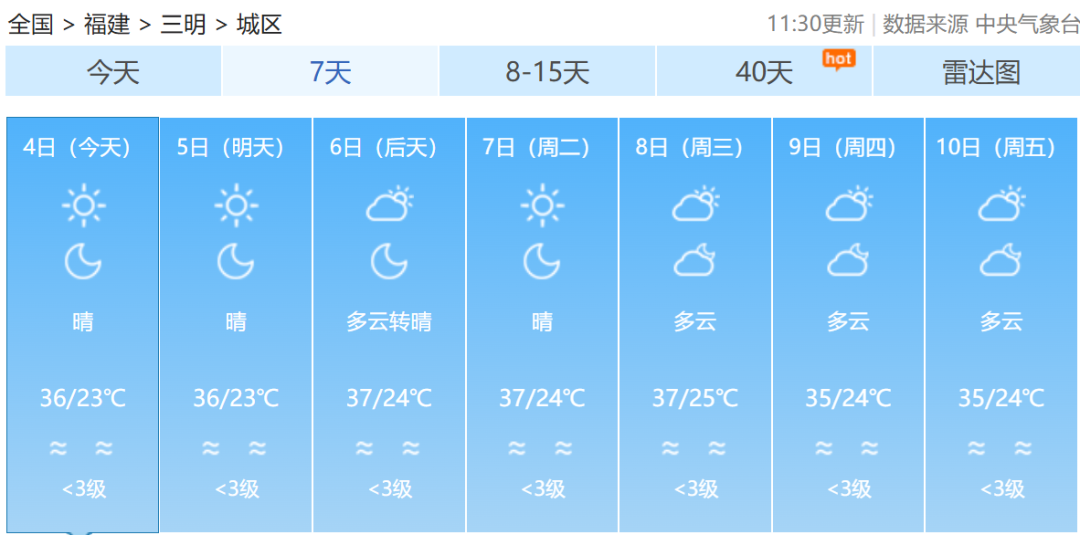1080x535 pixels.
Task: View the 6日（后天）forecast card
Action: click(x=389, y=324)
